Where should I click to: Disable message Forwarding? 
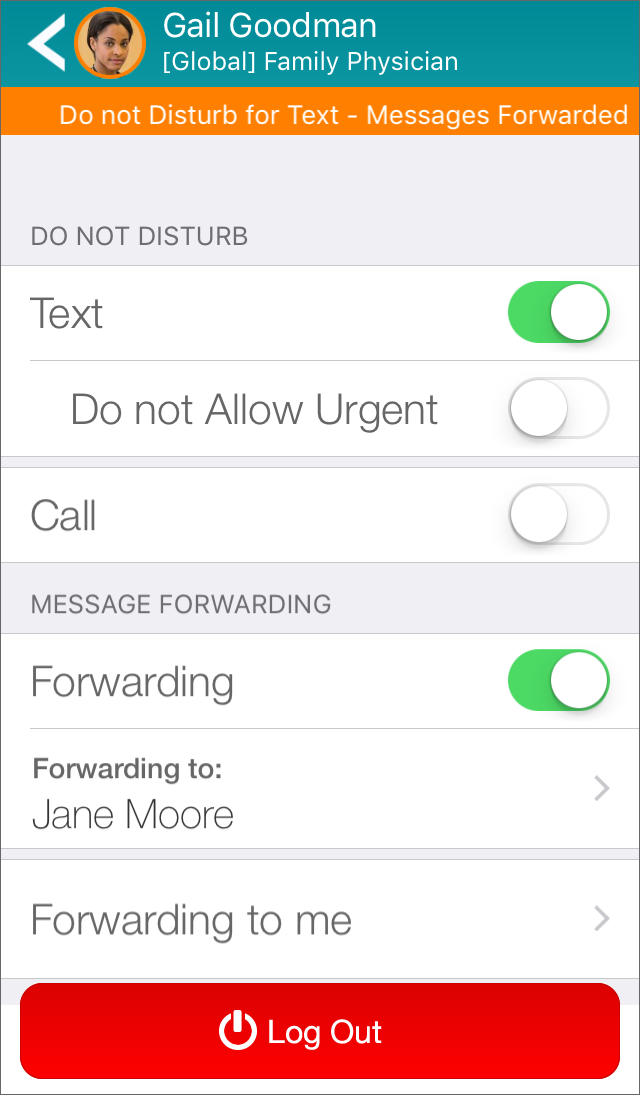point(558,680)
